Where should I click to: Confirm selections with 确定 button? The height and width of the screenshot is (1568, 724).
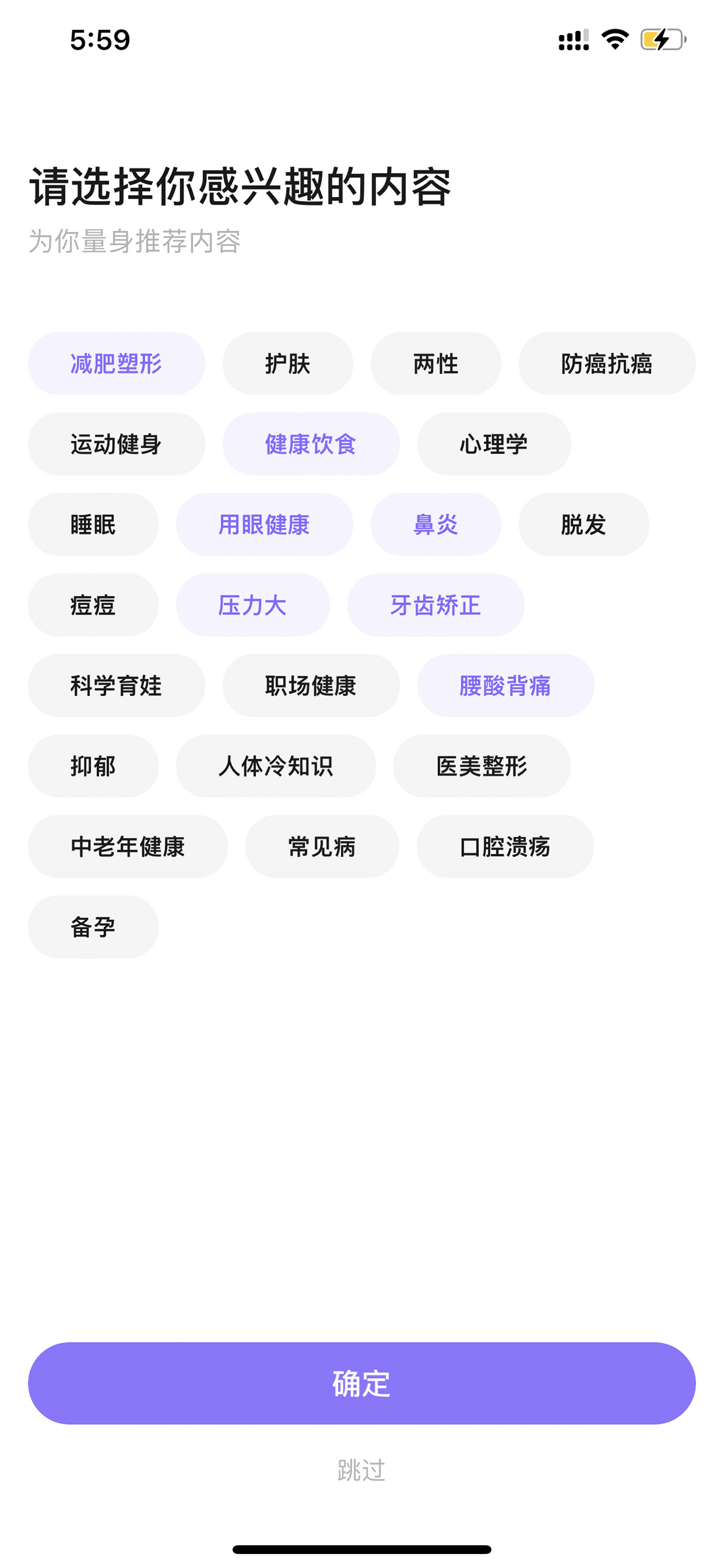pos(362,1383)
